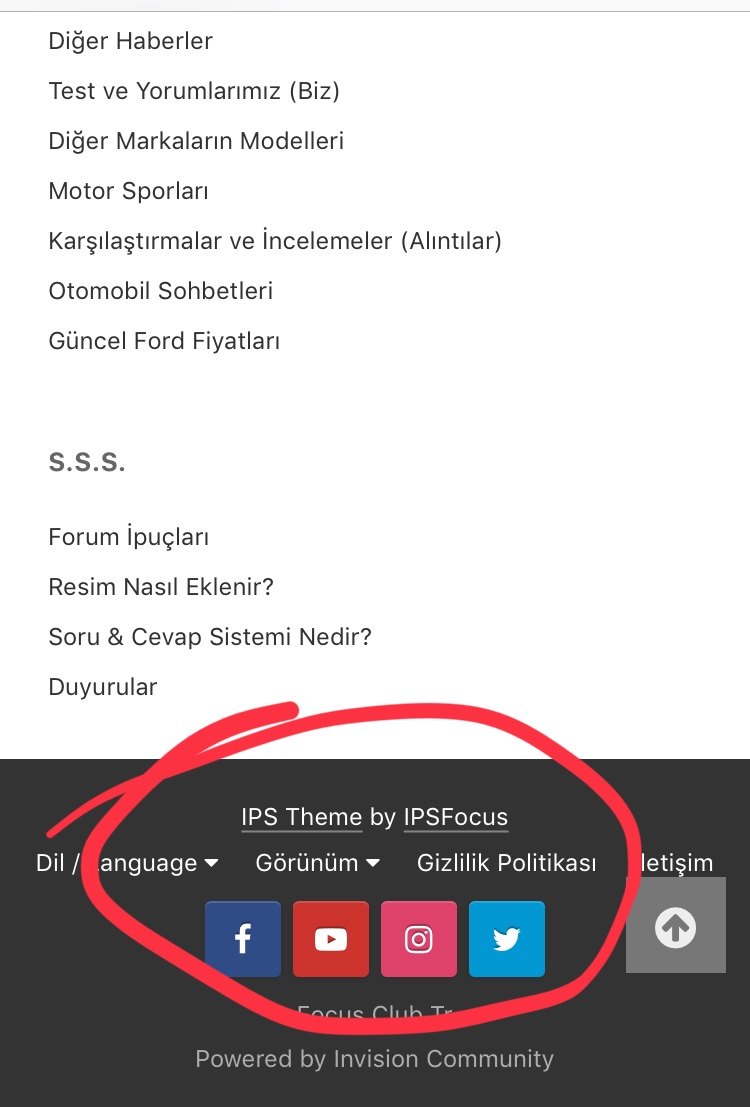Tap the back to top arrow

point(676,927)
